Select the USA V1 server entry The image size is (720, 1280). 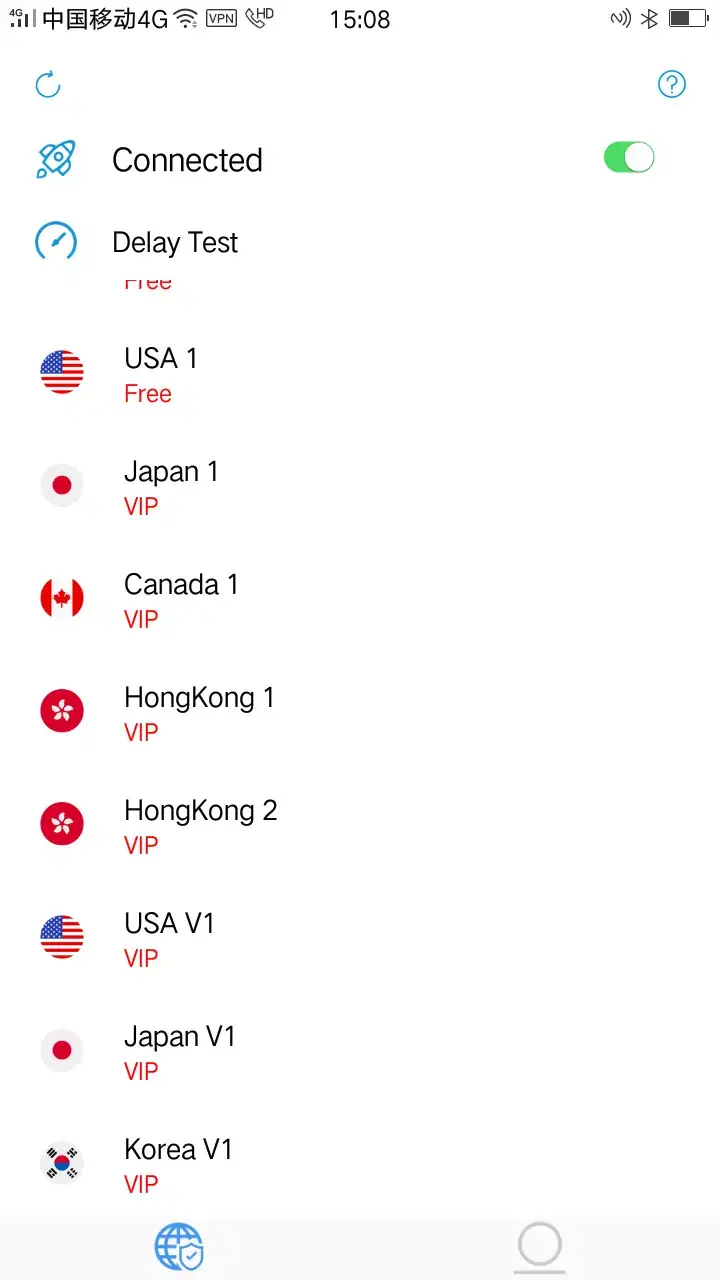coord(169,936)
